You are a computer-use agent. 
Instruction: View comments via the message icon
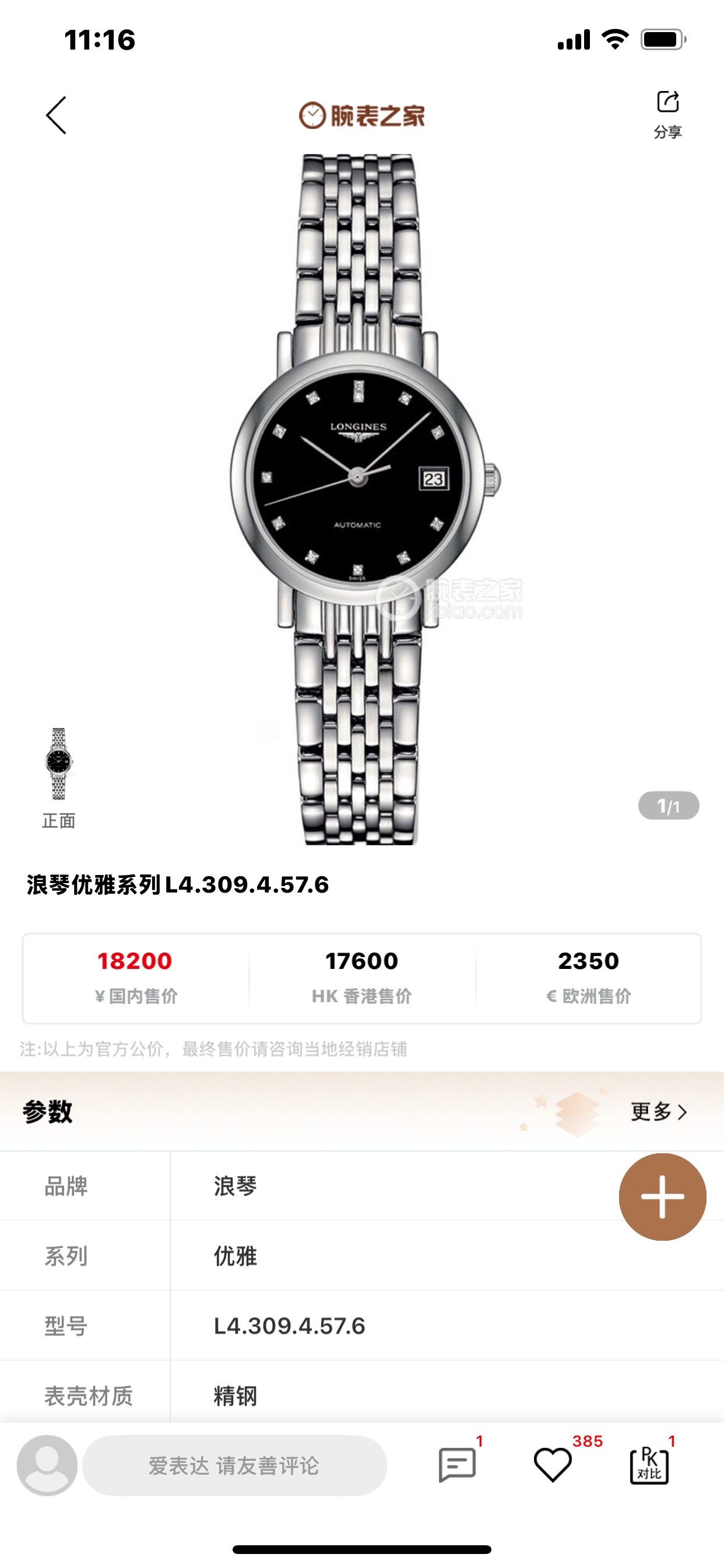tap(457, 1465)
